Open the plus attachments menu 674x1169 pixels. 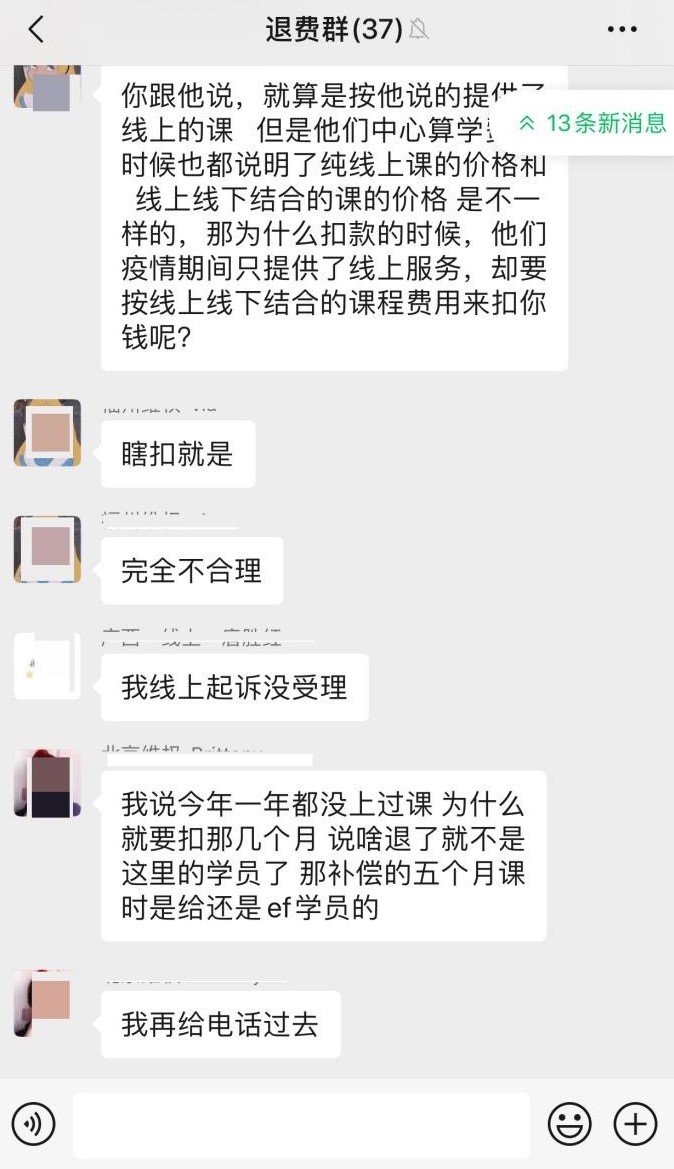tap(635, 1125)
